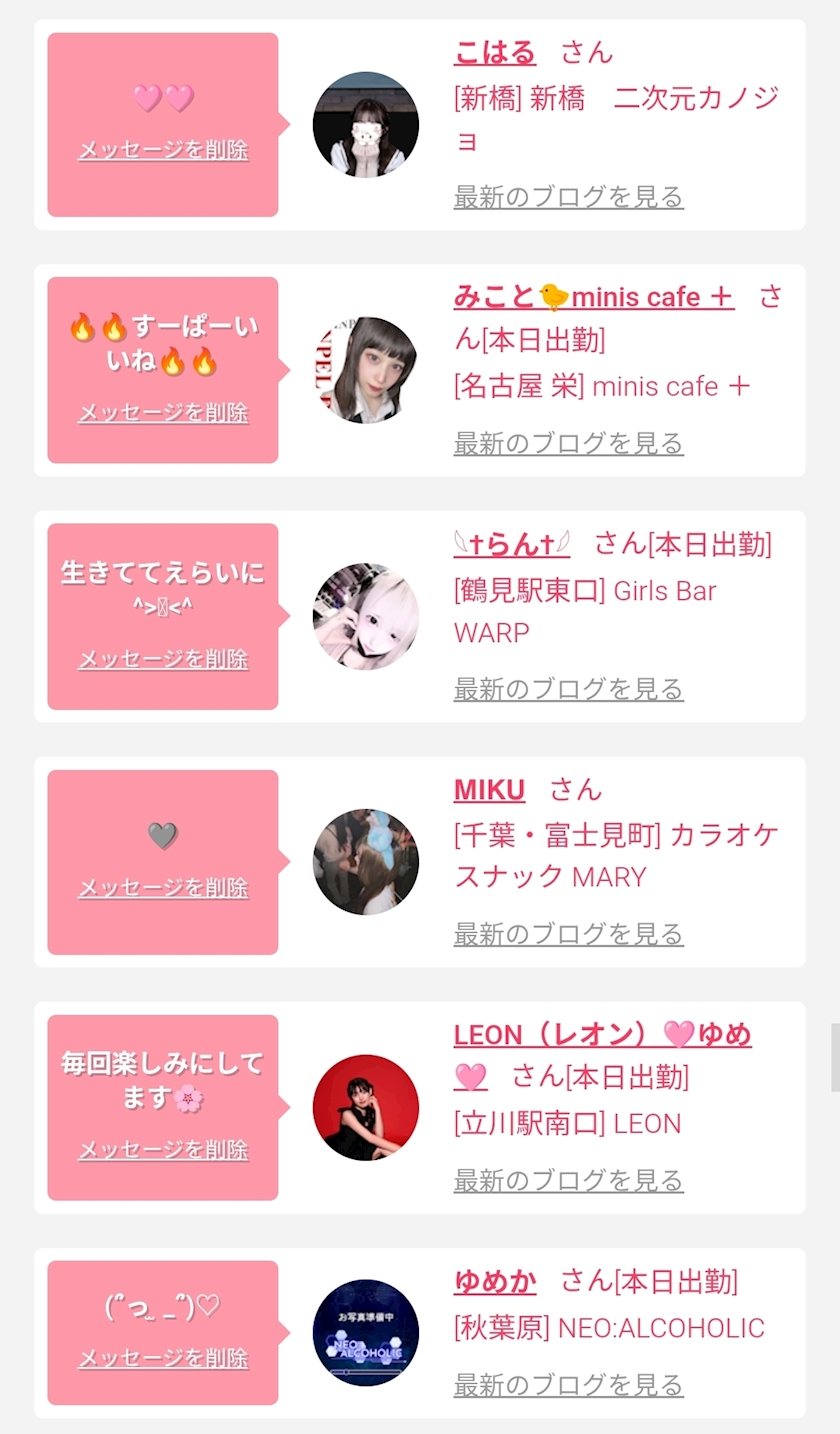The height and width of the screenshot is (1434, 840).
Task: Tap ゆめか's NEO ALCOHOLIC profile photo
Action: coord(365,1332)
